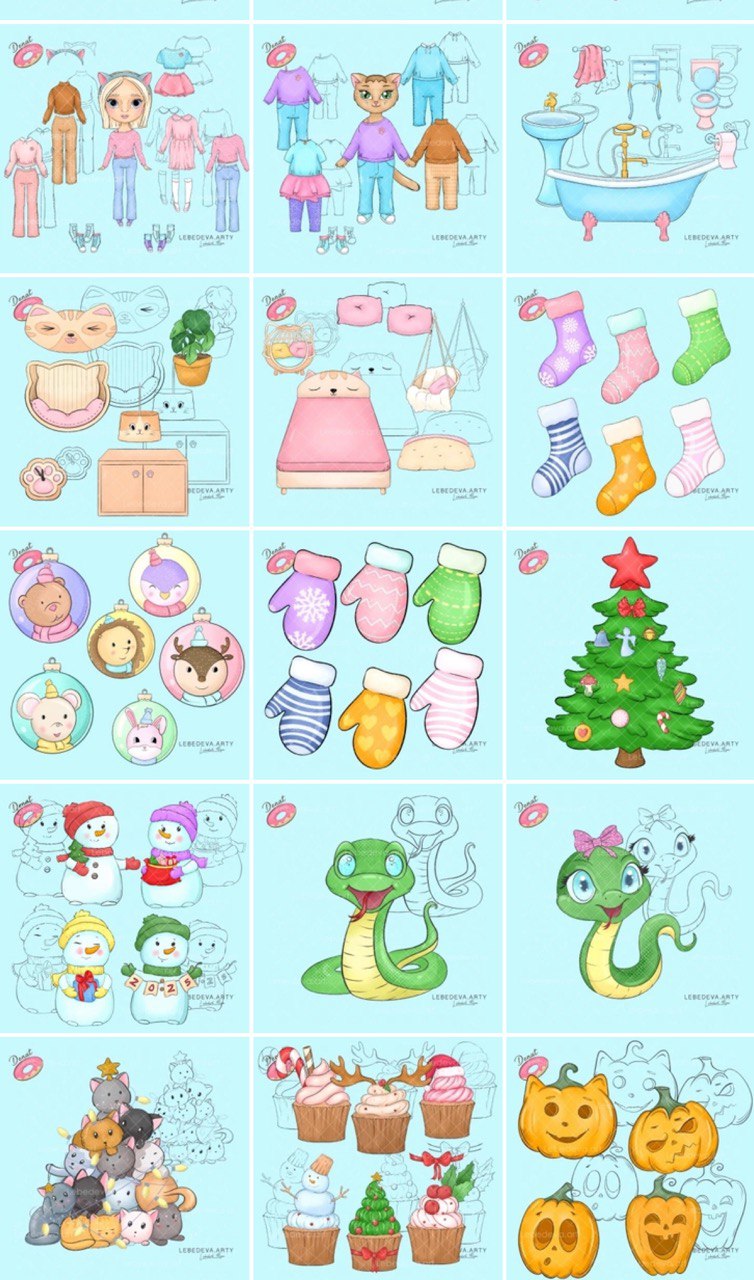
Task: Open the four snowmen post
Action: point(124,907)
